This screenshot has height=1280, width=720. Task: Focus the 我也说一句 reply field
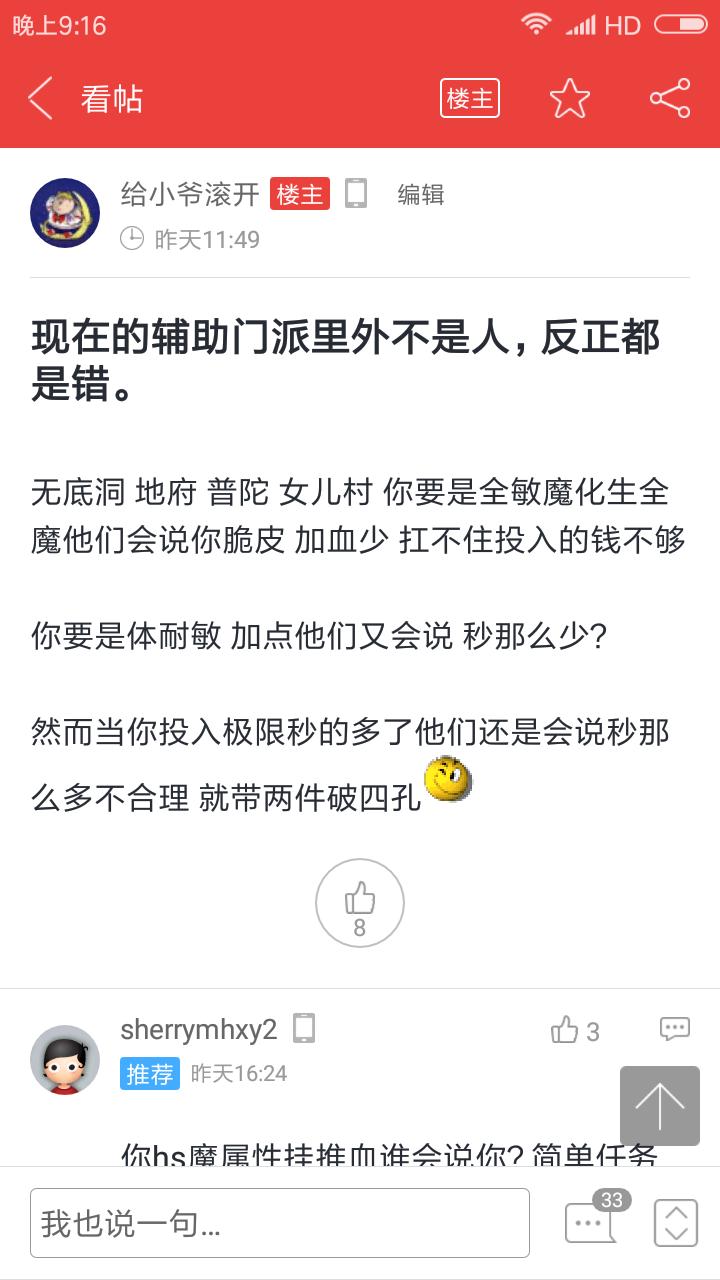tap(280, 1223)
